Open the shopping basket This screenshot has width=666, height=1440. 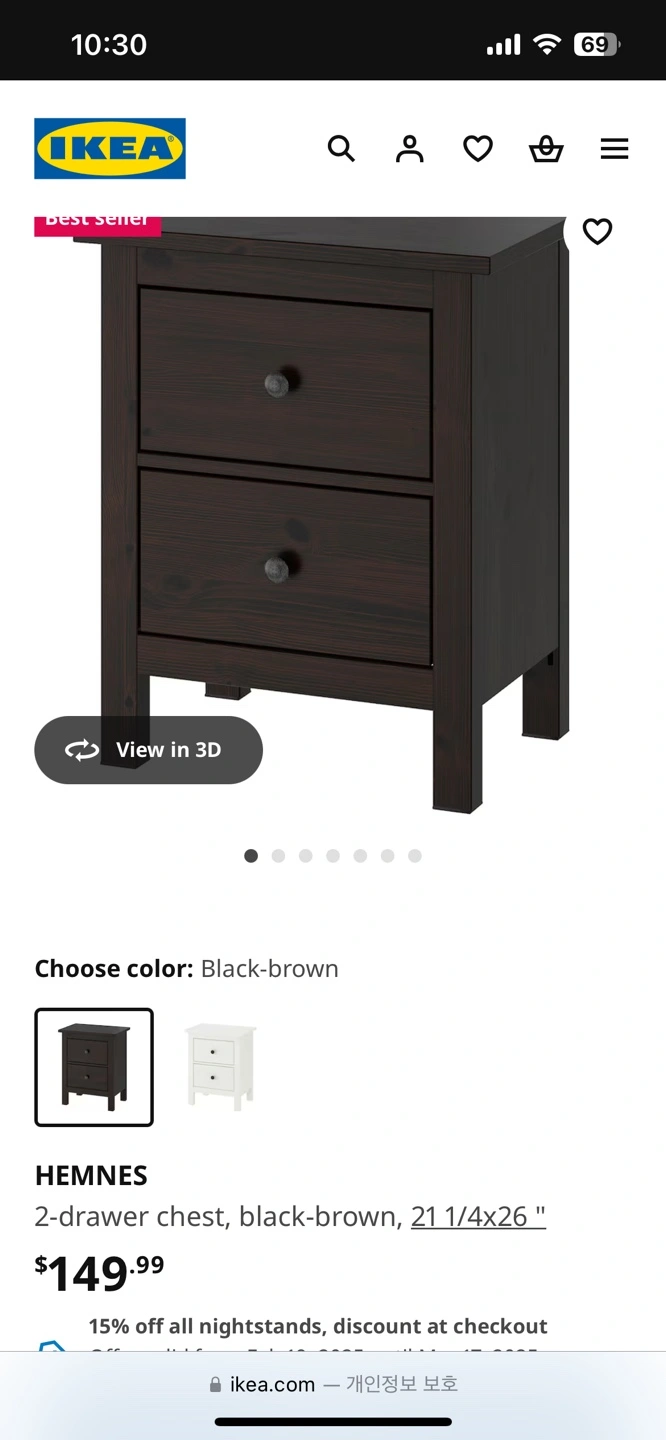click(x=546, y=149)
